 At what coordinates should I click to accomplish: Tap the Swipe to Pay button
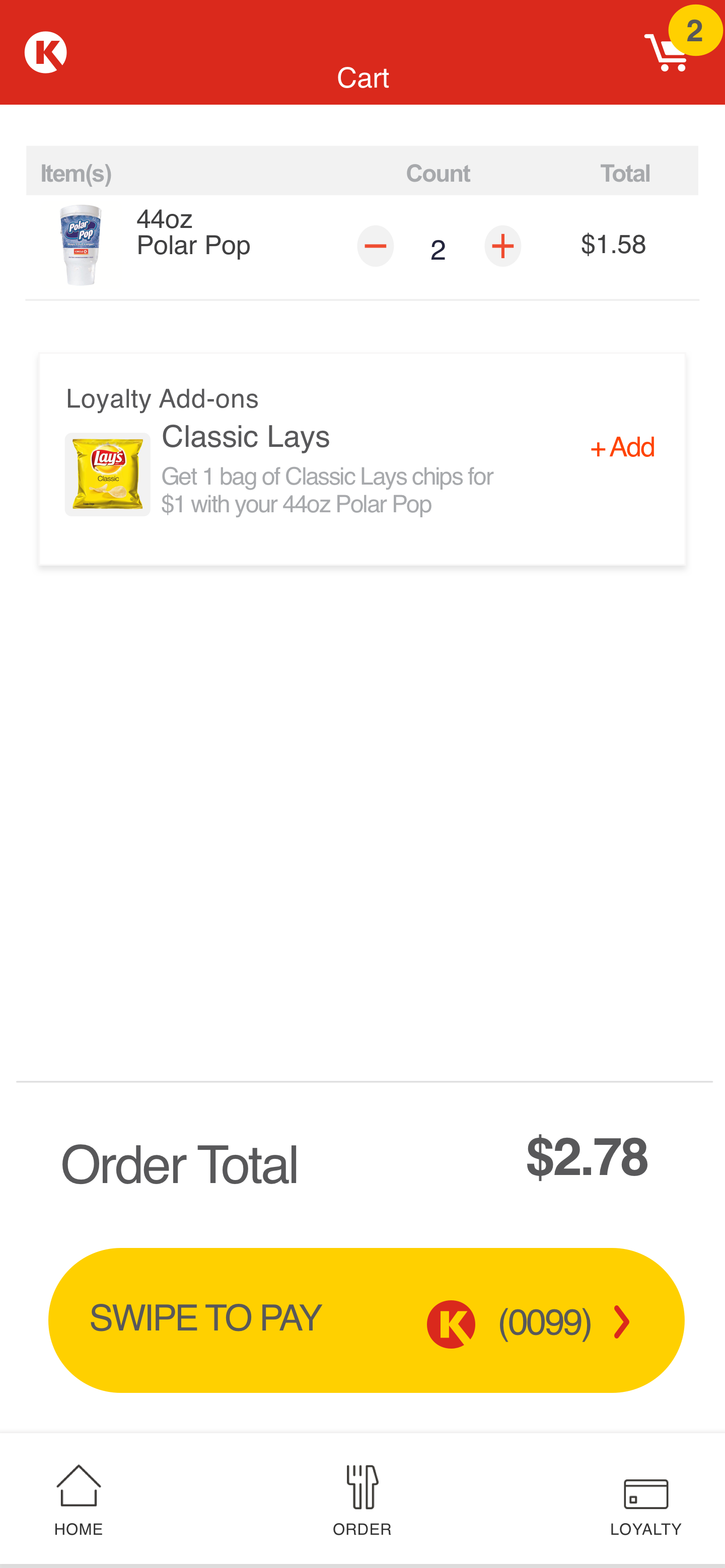click(x=366, y=1319)
